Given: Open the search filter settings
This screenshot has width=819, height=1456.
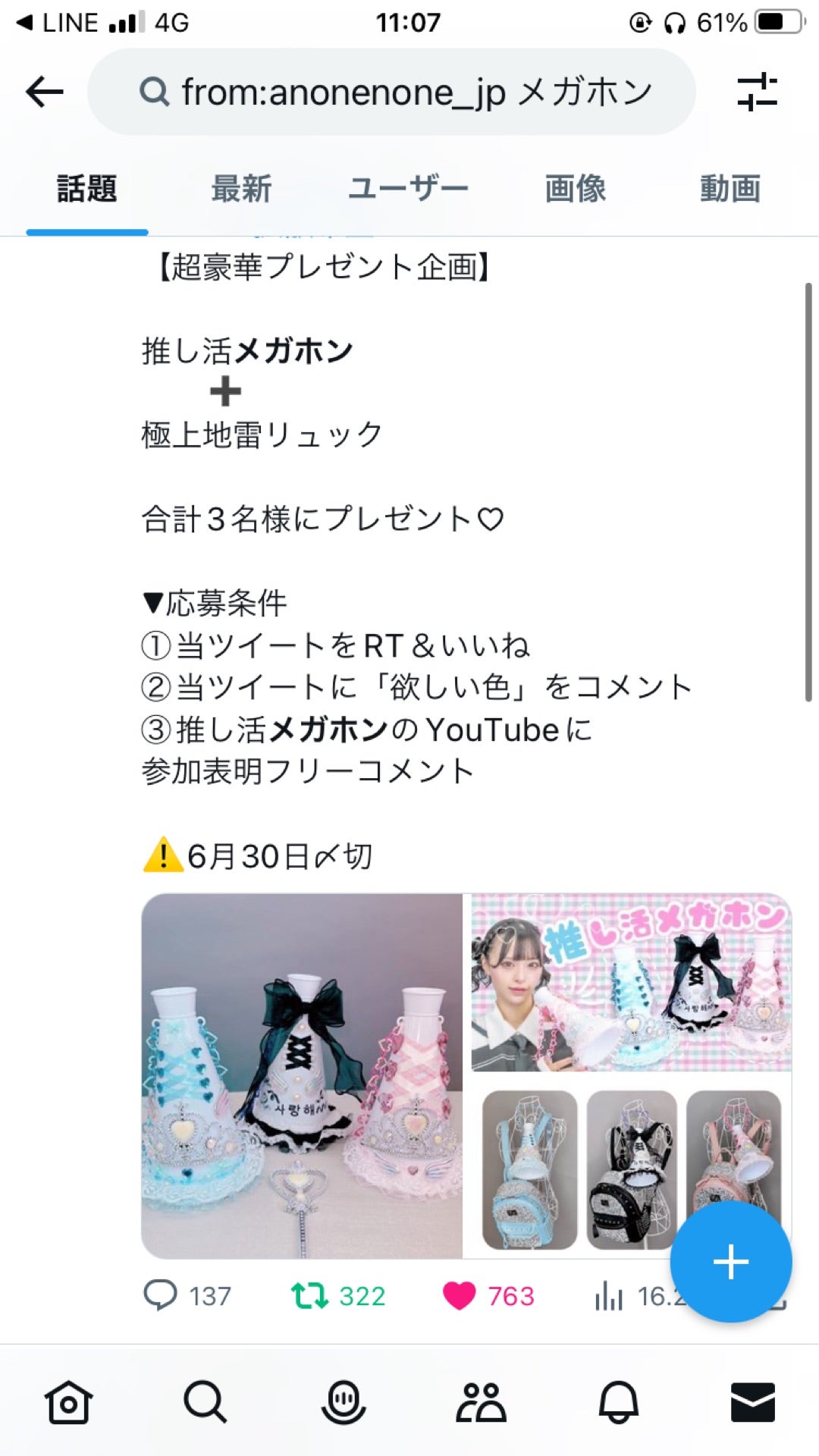Looking at the screenshot, I should pos(757,93).
